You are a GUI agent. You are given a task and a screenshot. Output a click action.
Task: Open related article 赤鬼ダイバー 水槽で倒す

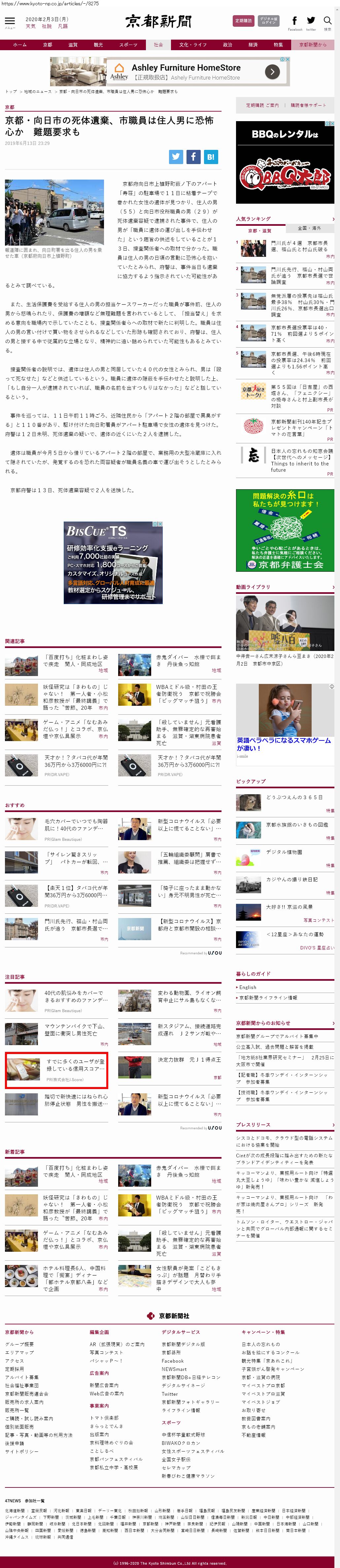click(x=188, y=661)
